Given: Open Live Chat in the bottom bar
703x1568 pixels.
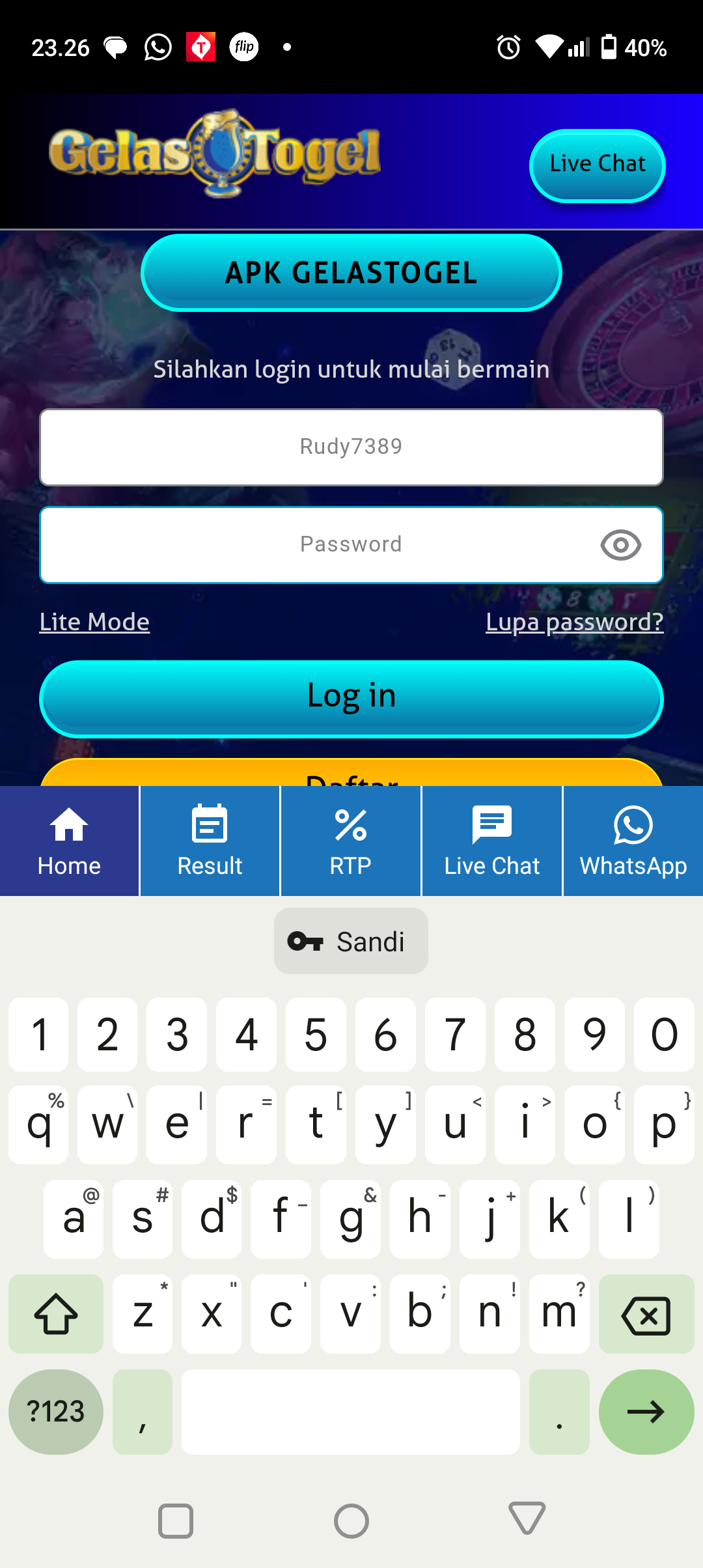Looking at the screenshot, I should (492, 841).
